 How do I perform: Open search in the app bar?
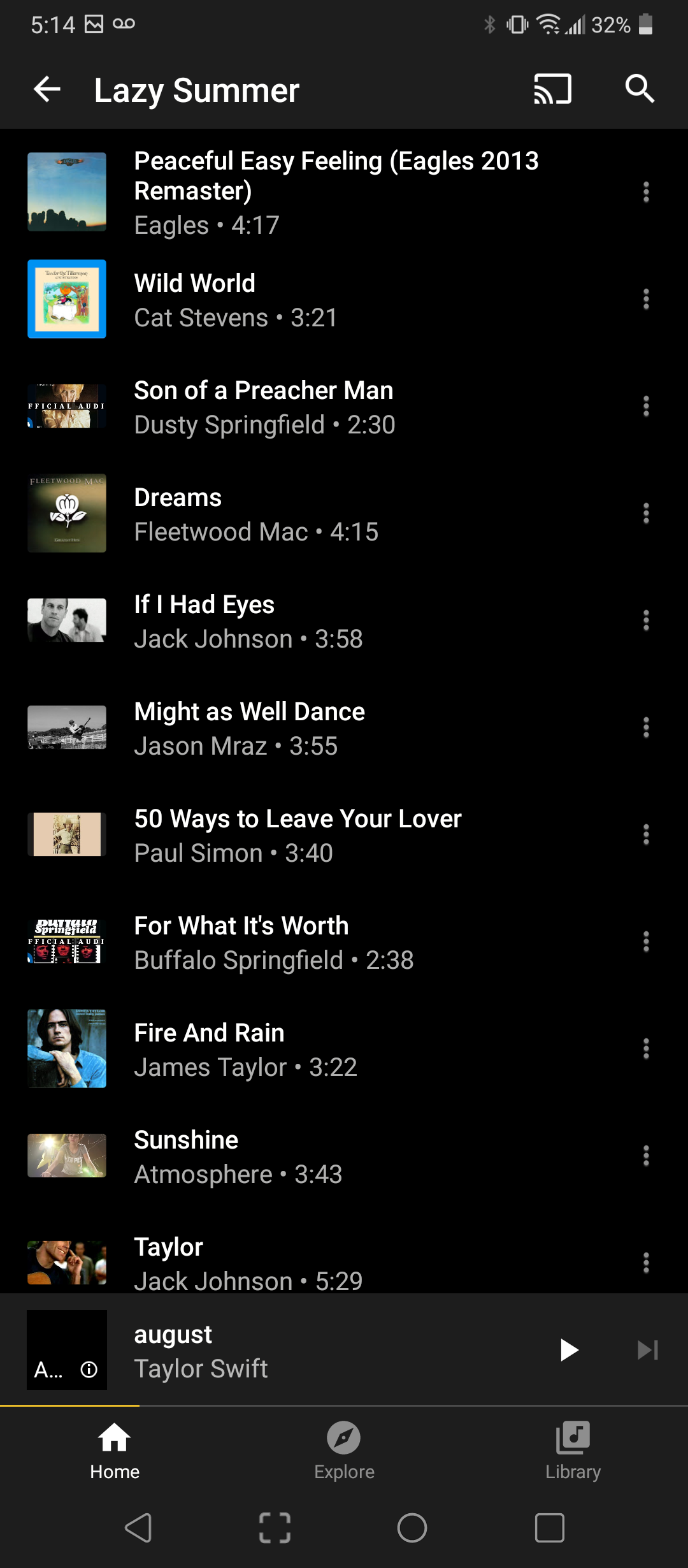click(640, 89)
